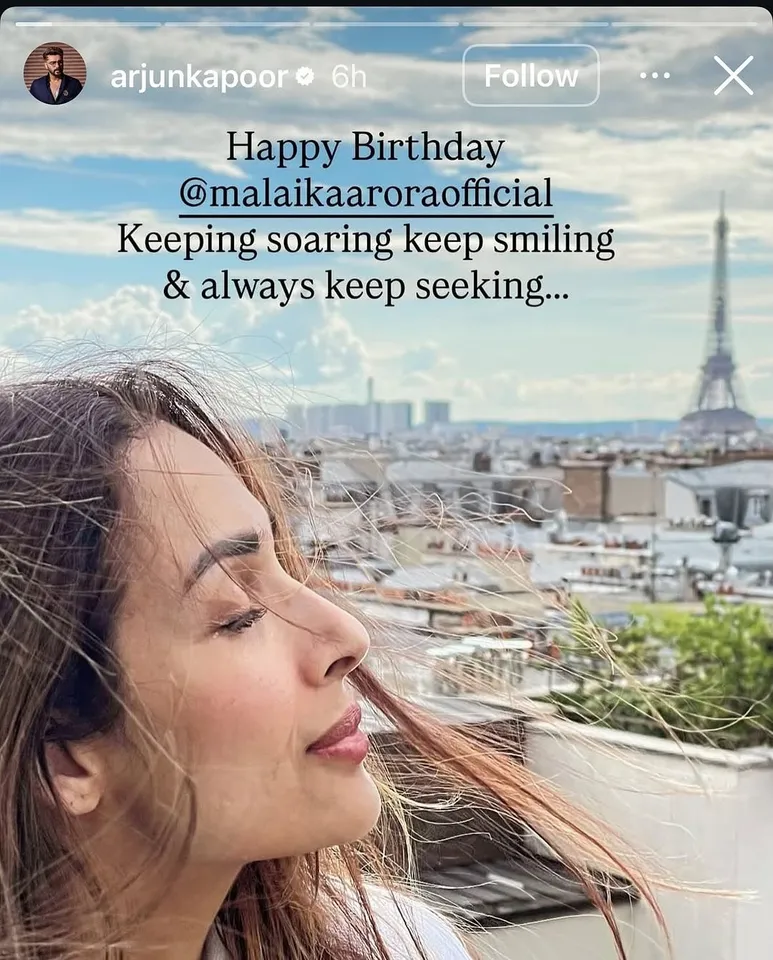
Task: Open the three-dot story options
Action: pyautogui.click(x=655, y=76)
